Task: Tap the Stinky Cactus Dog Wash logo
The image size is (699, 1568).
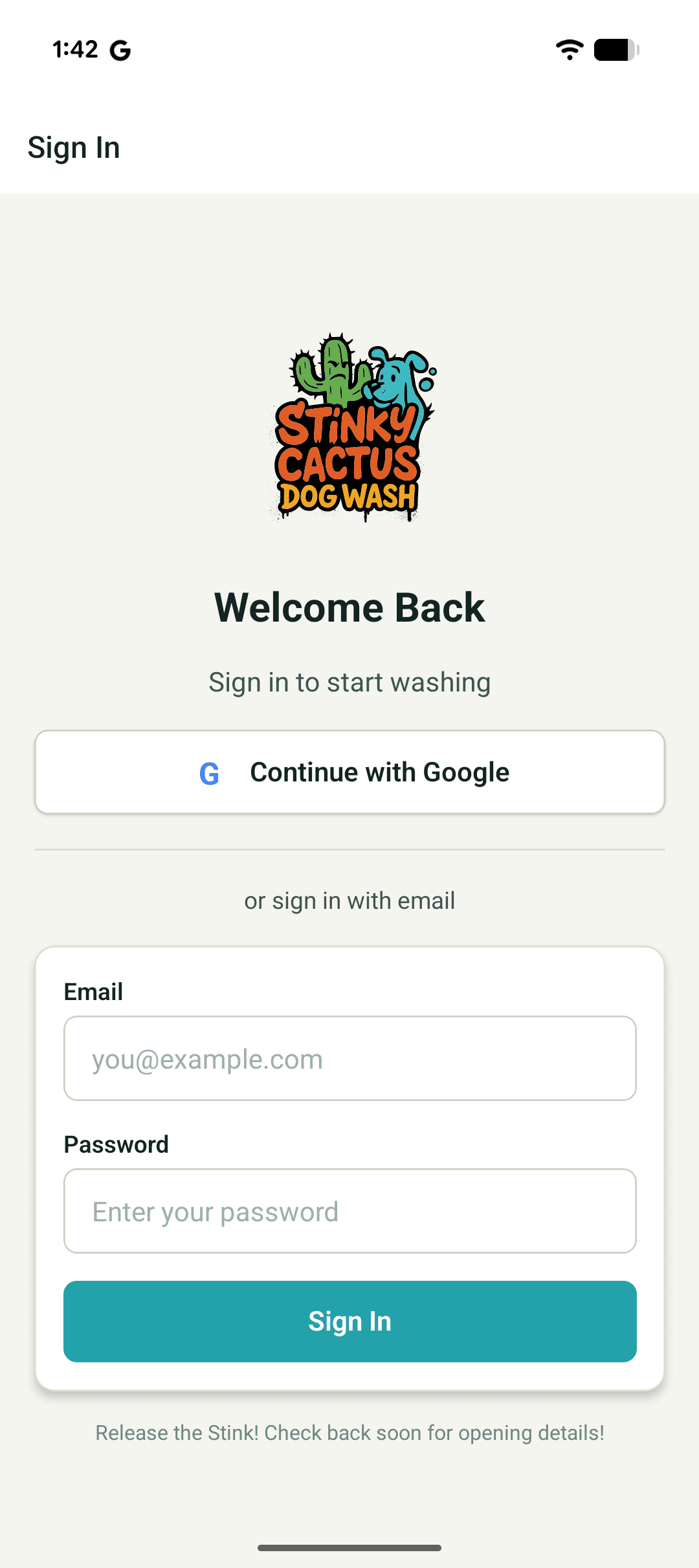Action: [348, 427]
